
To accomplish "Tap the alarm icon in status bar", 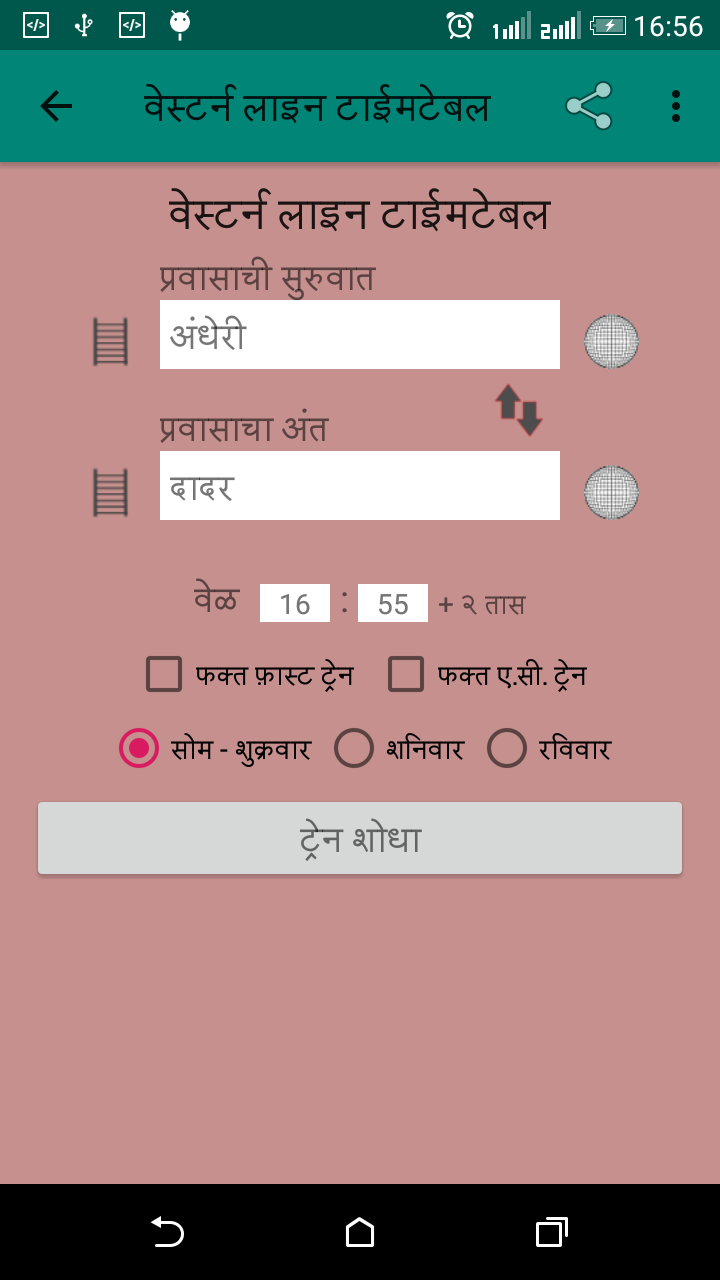I will click(461, 23).
